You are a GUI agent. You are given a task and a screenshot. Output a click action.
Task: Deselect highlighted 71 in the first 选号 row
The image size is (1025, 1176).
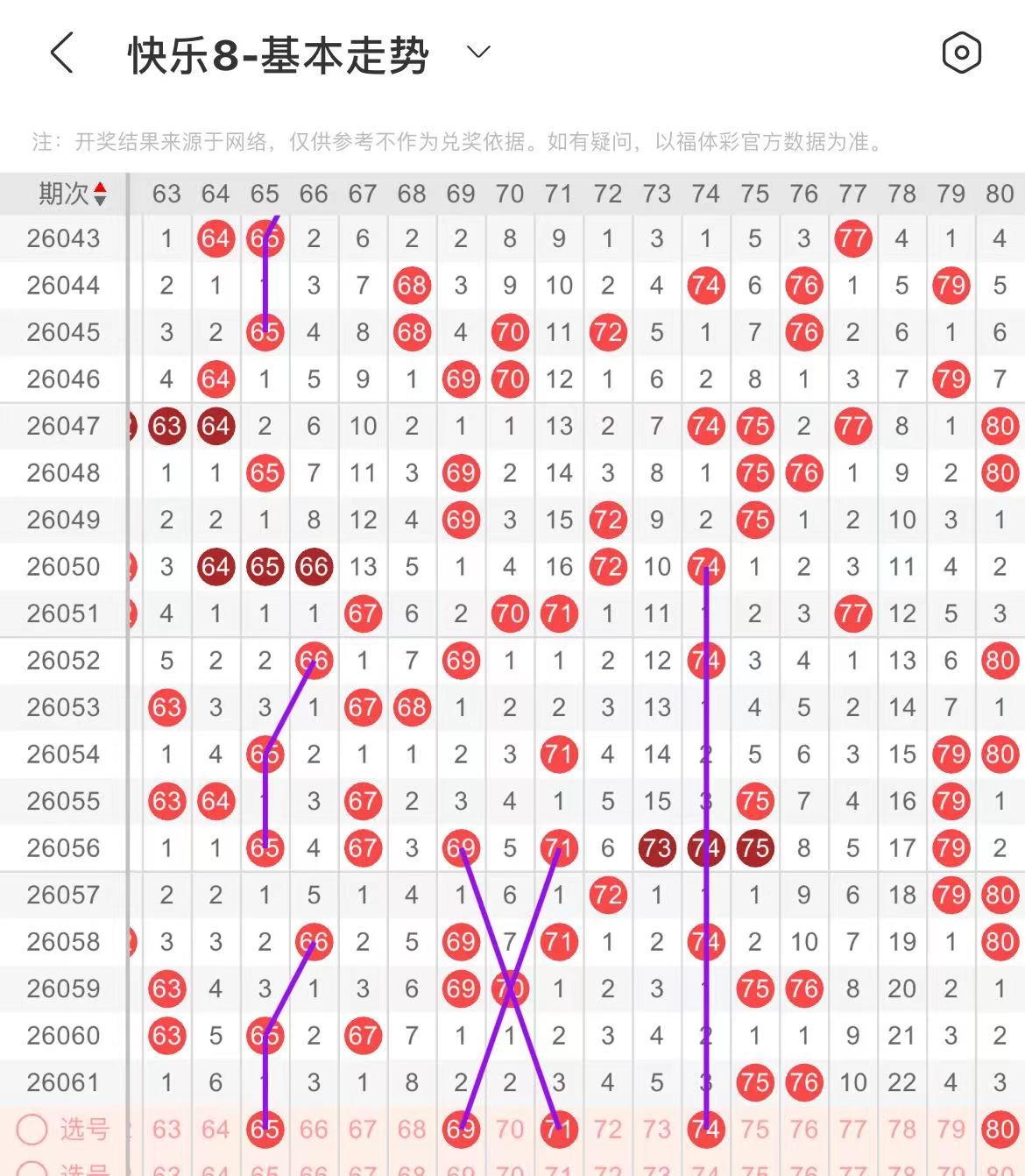click(559, 1130)
